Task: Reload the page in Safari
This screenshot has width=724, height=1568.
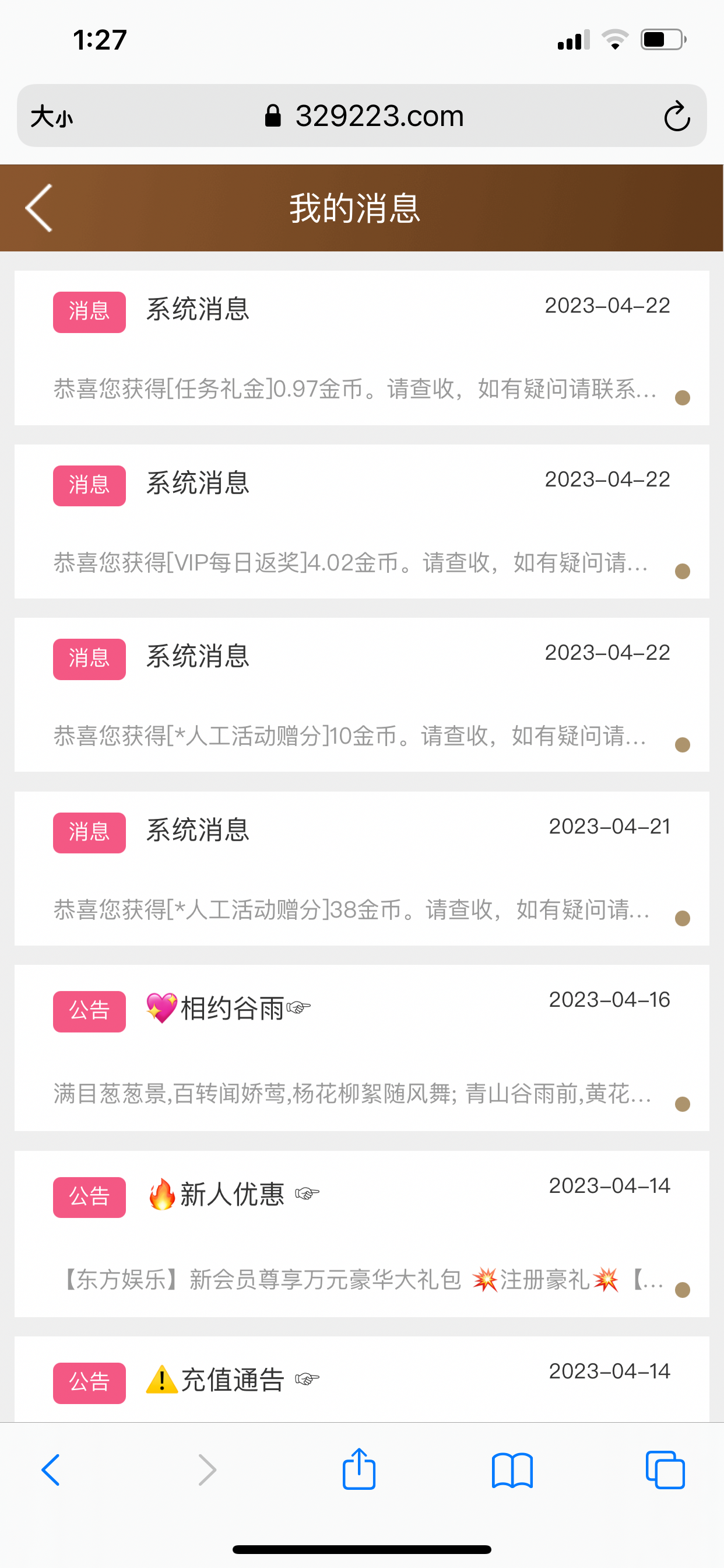Action: [677, 116]
